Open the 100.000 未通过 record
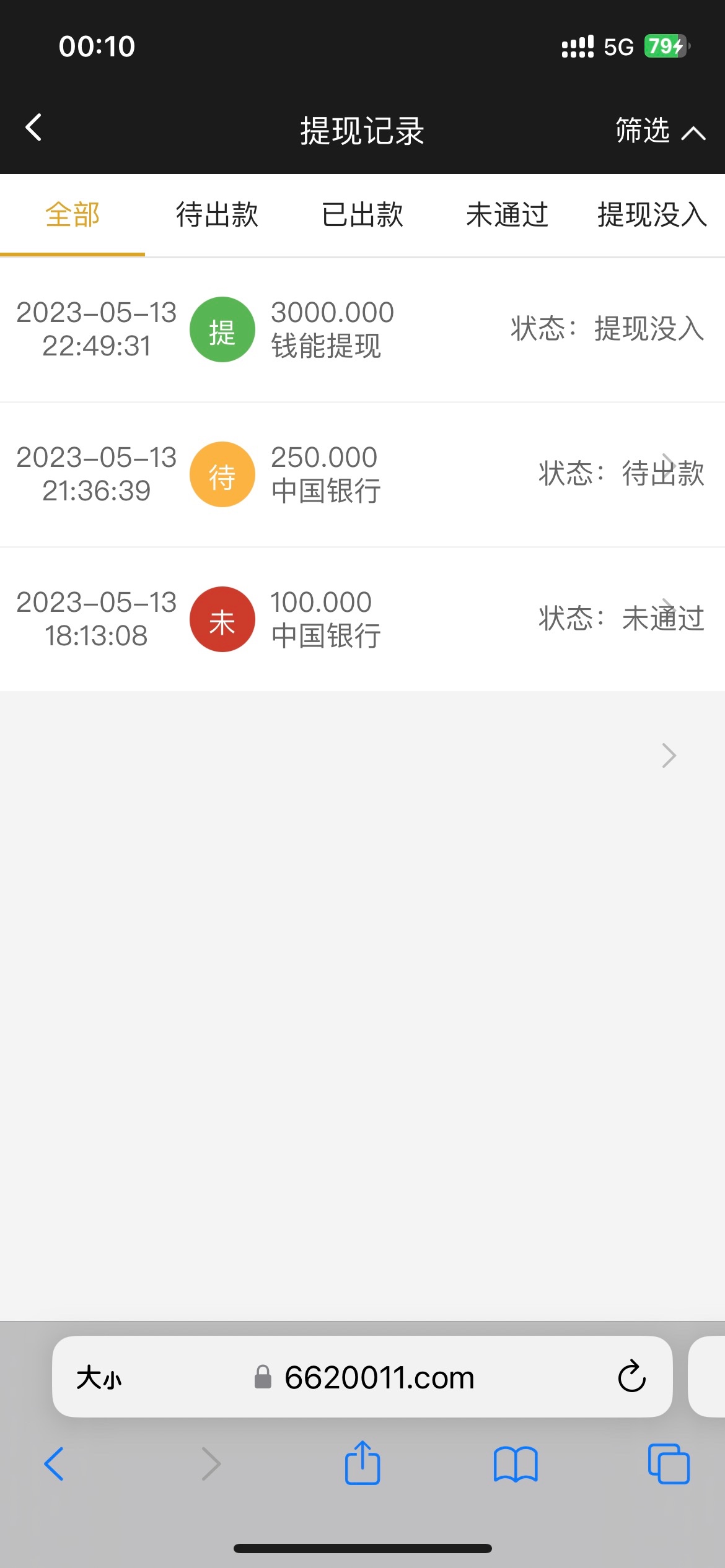 tap(362, 619)
